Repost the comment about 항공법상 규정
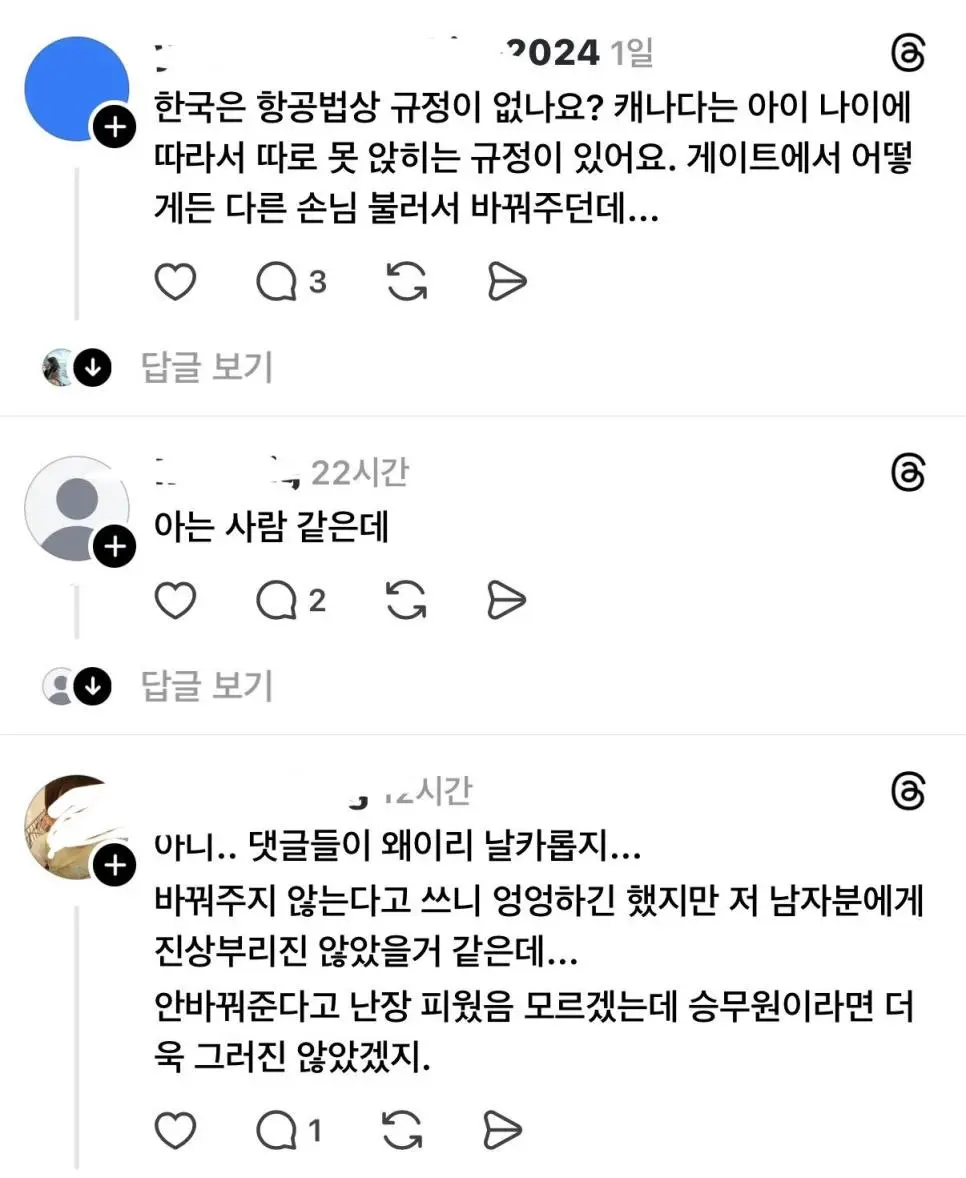This screenshot has height=1178, width=966. (x=406, y=282)
